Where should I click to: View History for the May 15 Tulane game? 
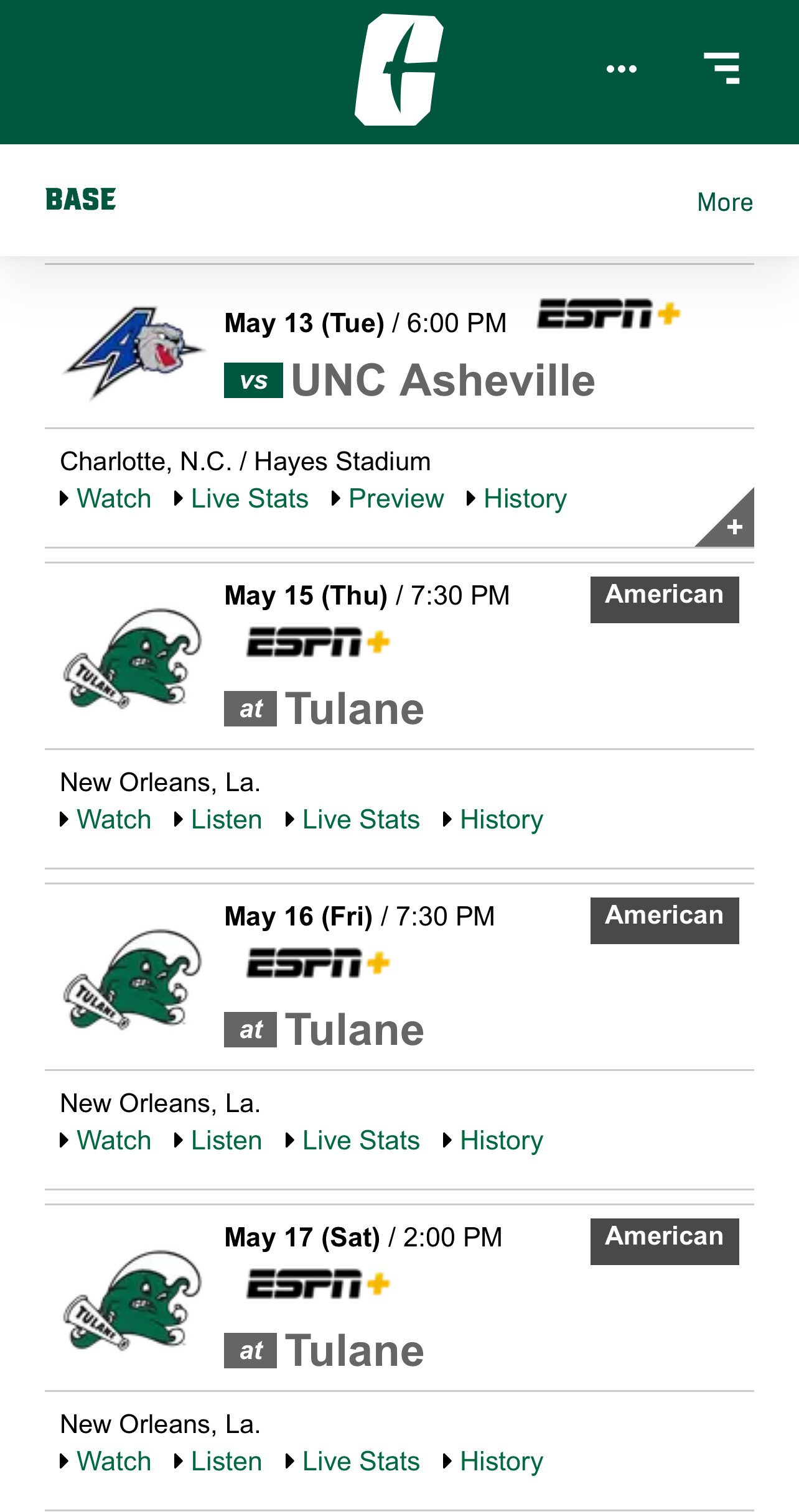click(x=502, y=819)
